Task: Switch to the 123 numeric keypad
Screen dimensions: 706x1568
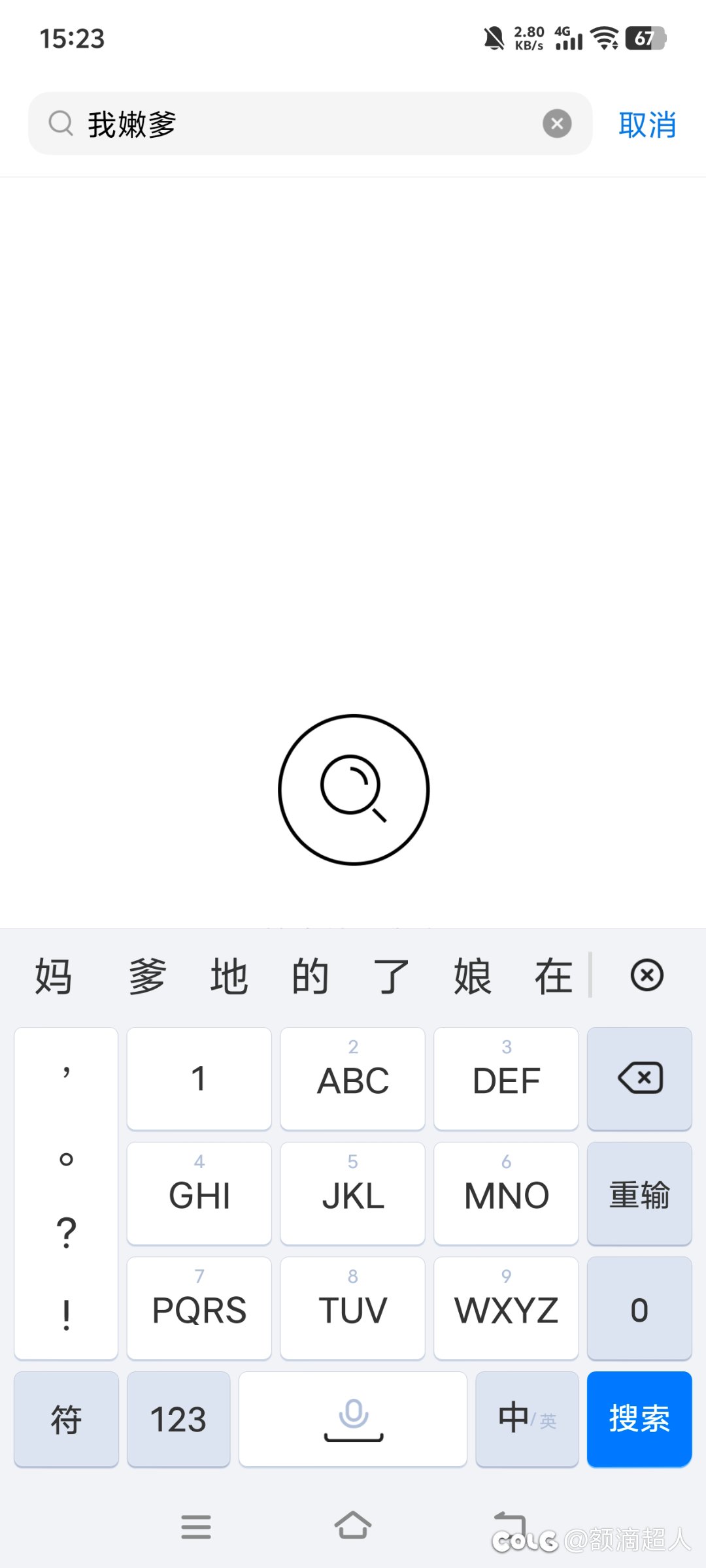Action: 178,1418
